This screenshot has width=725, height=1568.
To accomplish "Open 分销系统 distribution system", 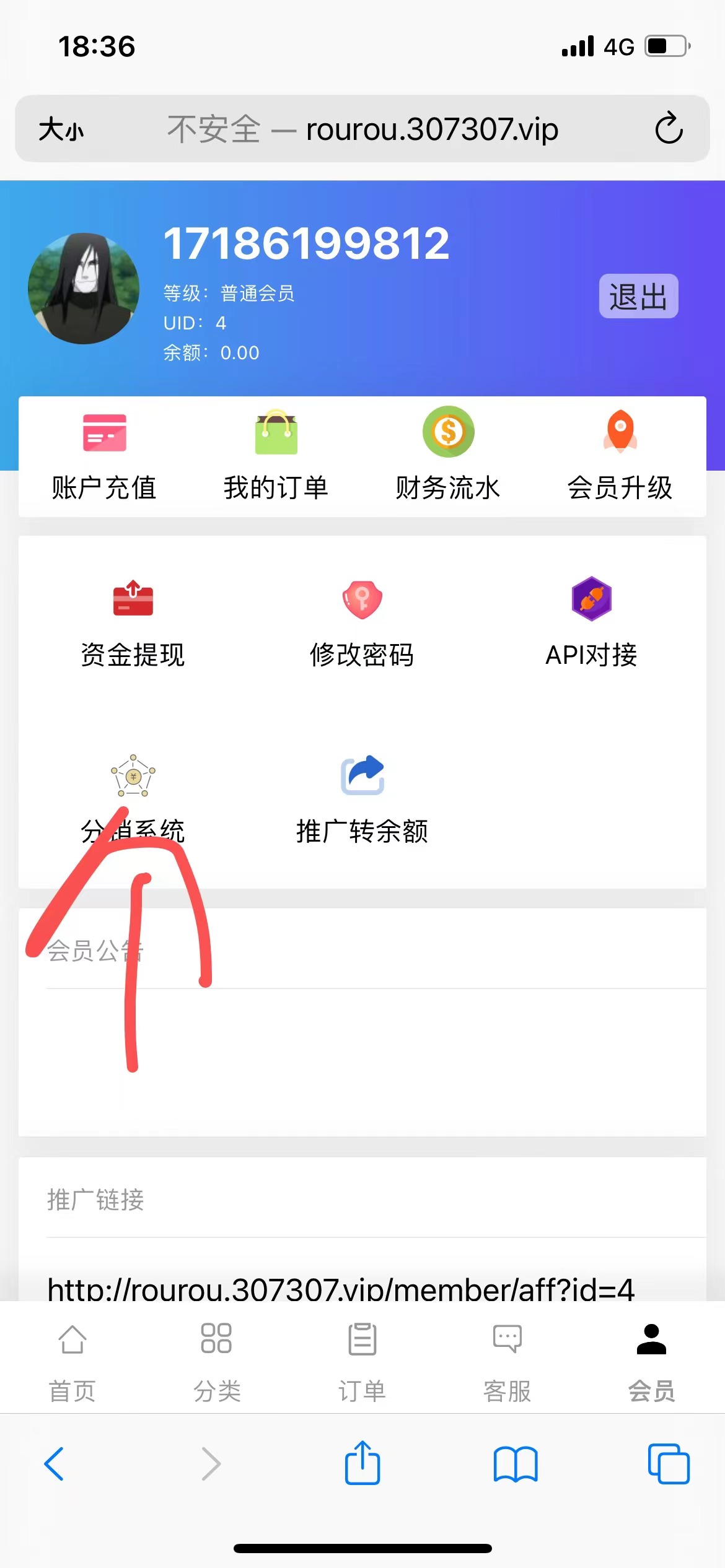I will (133, 798).
